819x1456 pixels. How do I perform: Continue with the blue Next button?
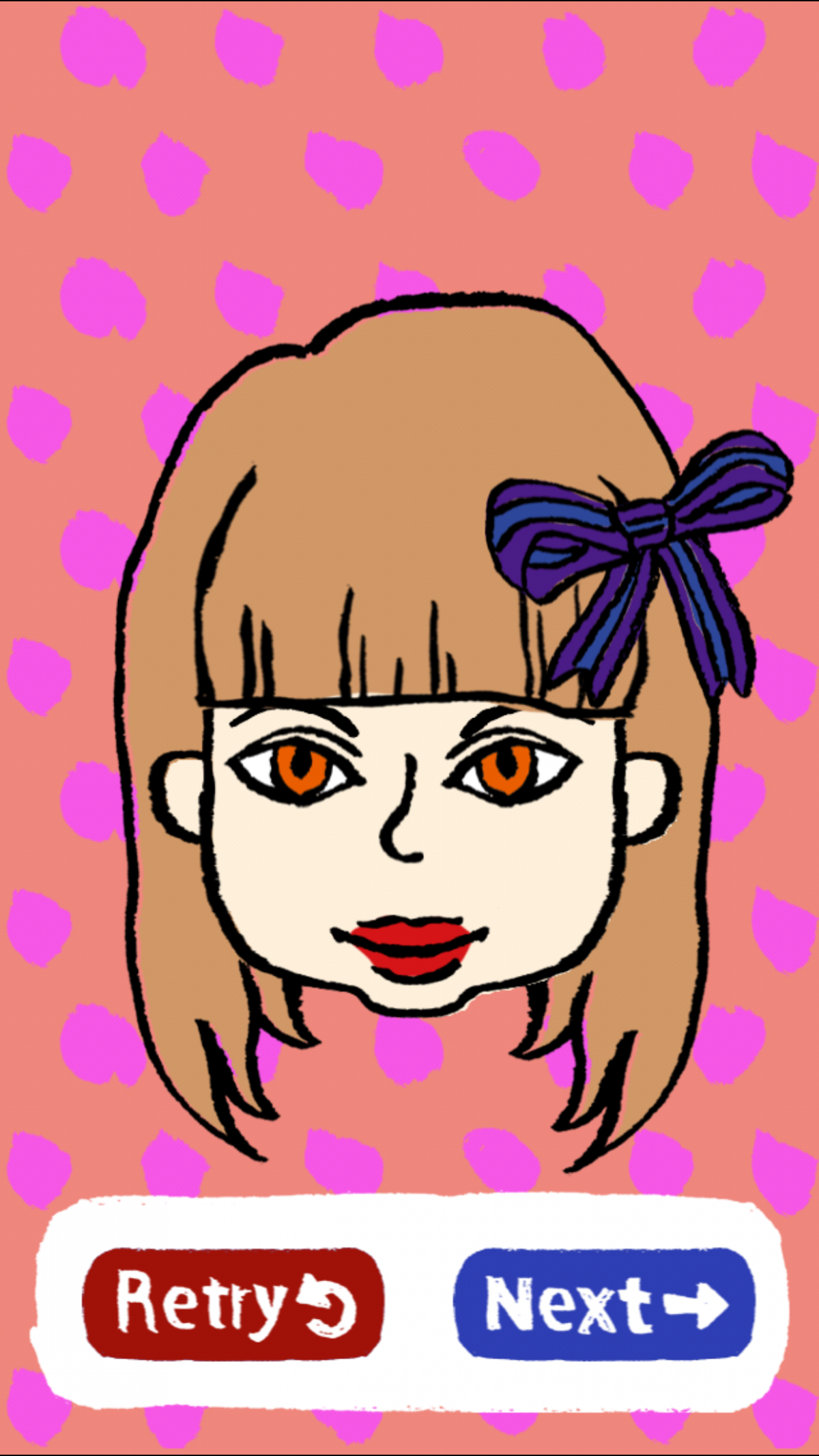click(x=605, y=1302)
